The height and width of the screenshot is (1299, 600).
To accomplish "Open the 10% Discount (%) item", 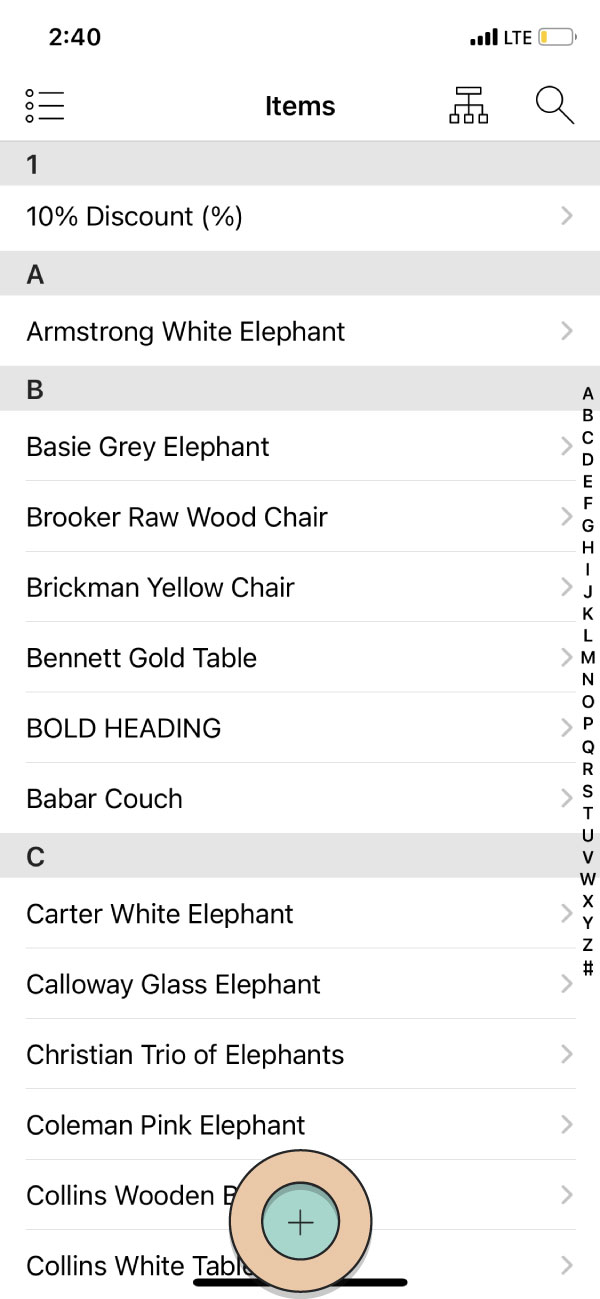I will (300, 217).
